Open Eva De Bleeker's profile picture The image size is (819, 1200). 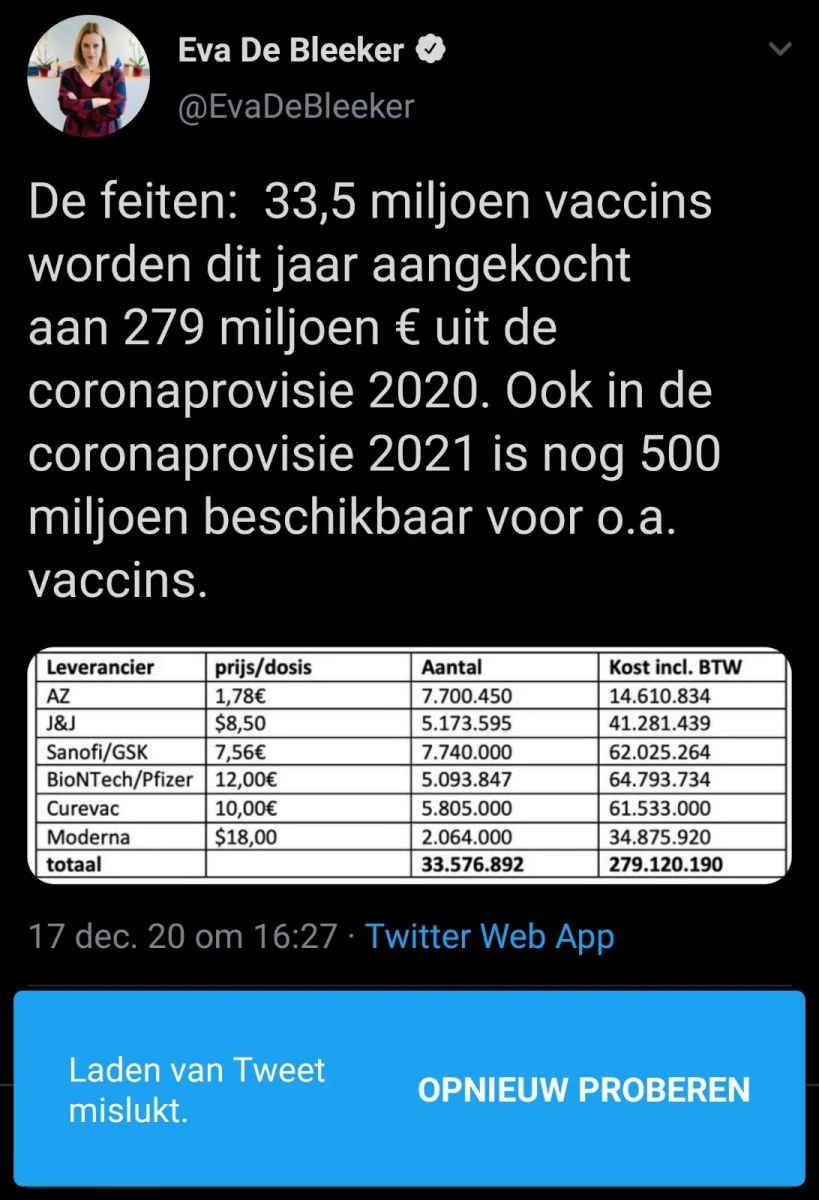pyautogui.click(x=89, y=76)
